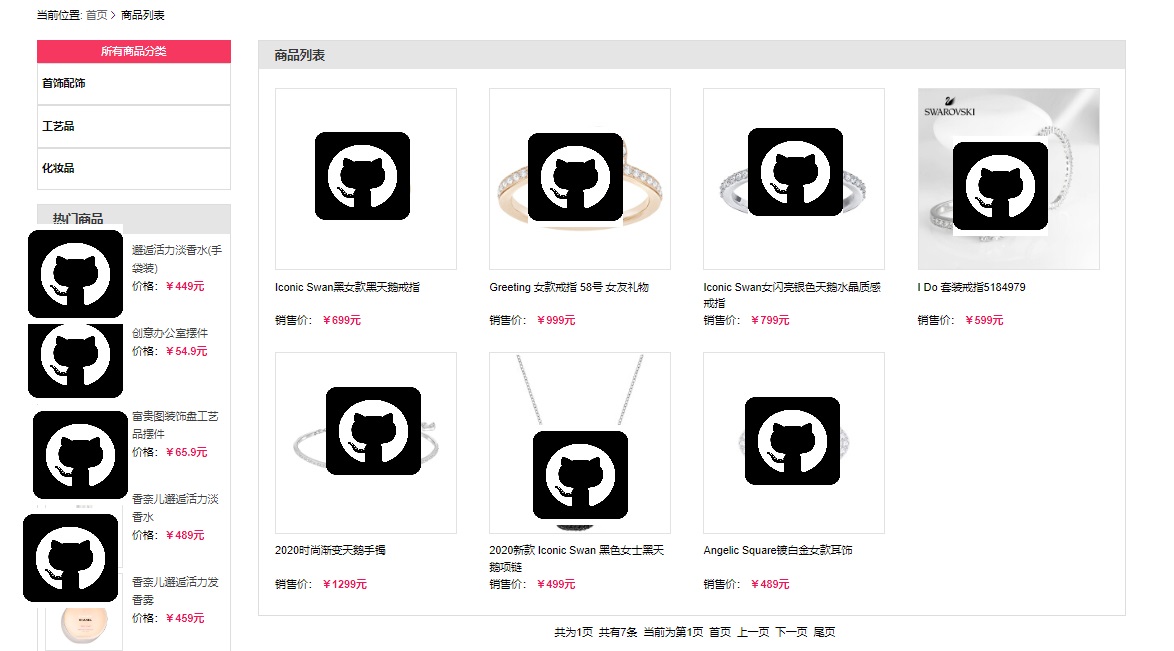Open hot item 香奈儿邂逅活力发香雾
This screenshot has width=1174, height=651.
[175, 582]
